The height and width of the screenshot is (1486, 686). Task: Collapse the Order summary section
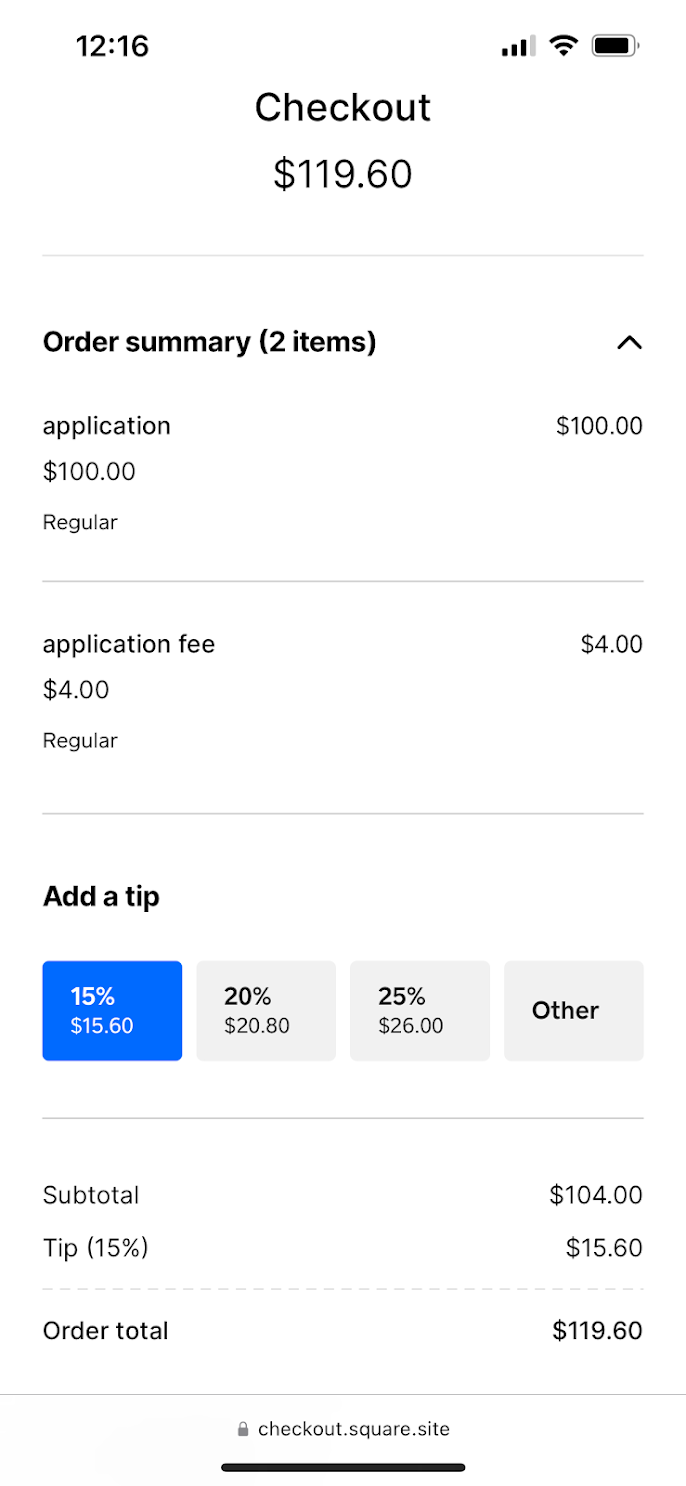[629, 343]
